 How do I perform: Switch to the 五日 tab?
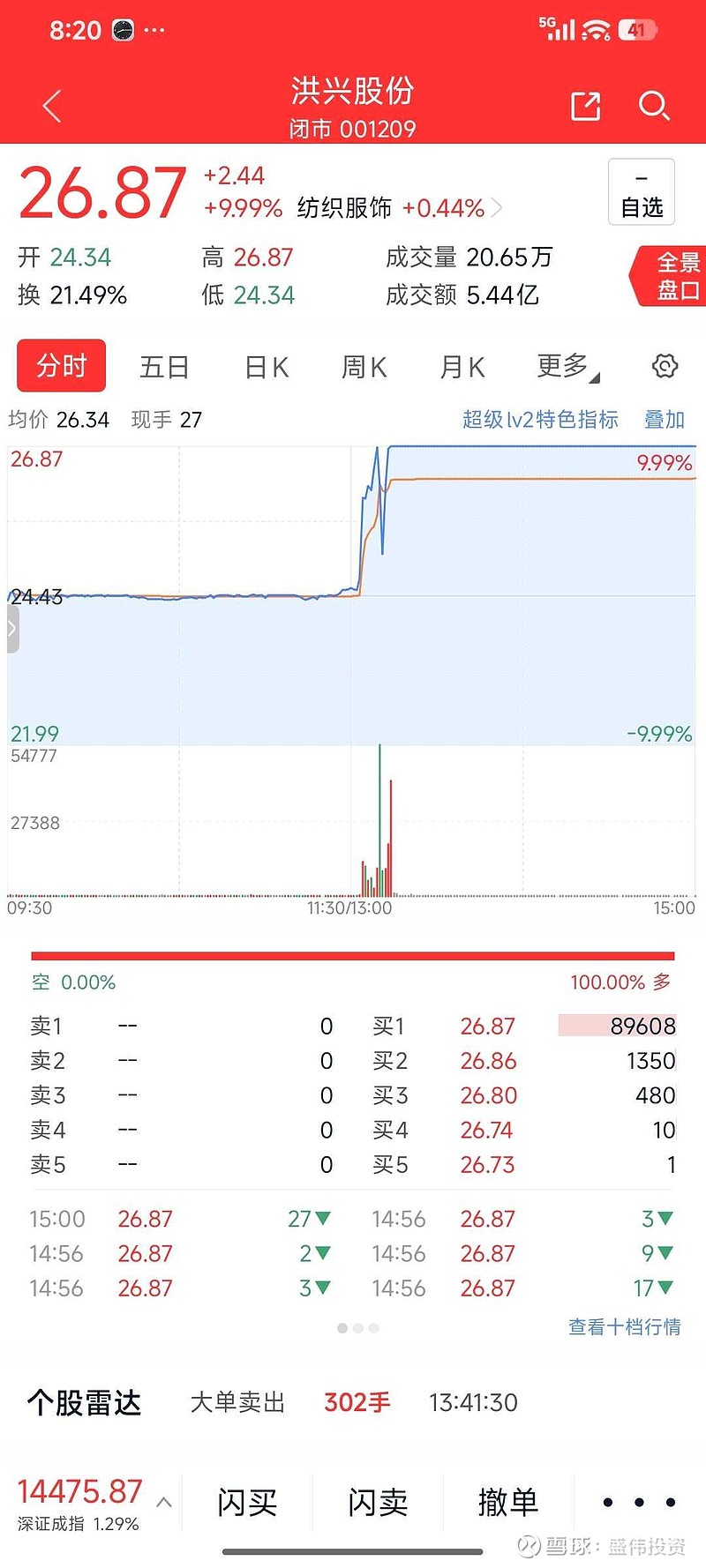[x=165, y=366]
